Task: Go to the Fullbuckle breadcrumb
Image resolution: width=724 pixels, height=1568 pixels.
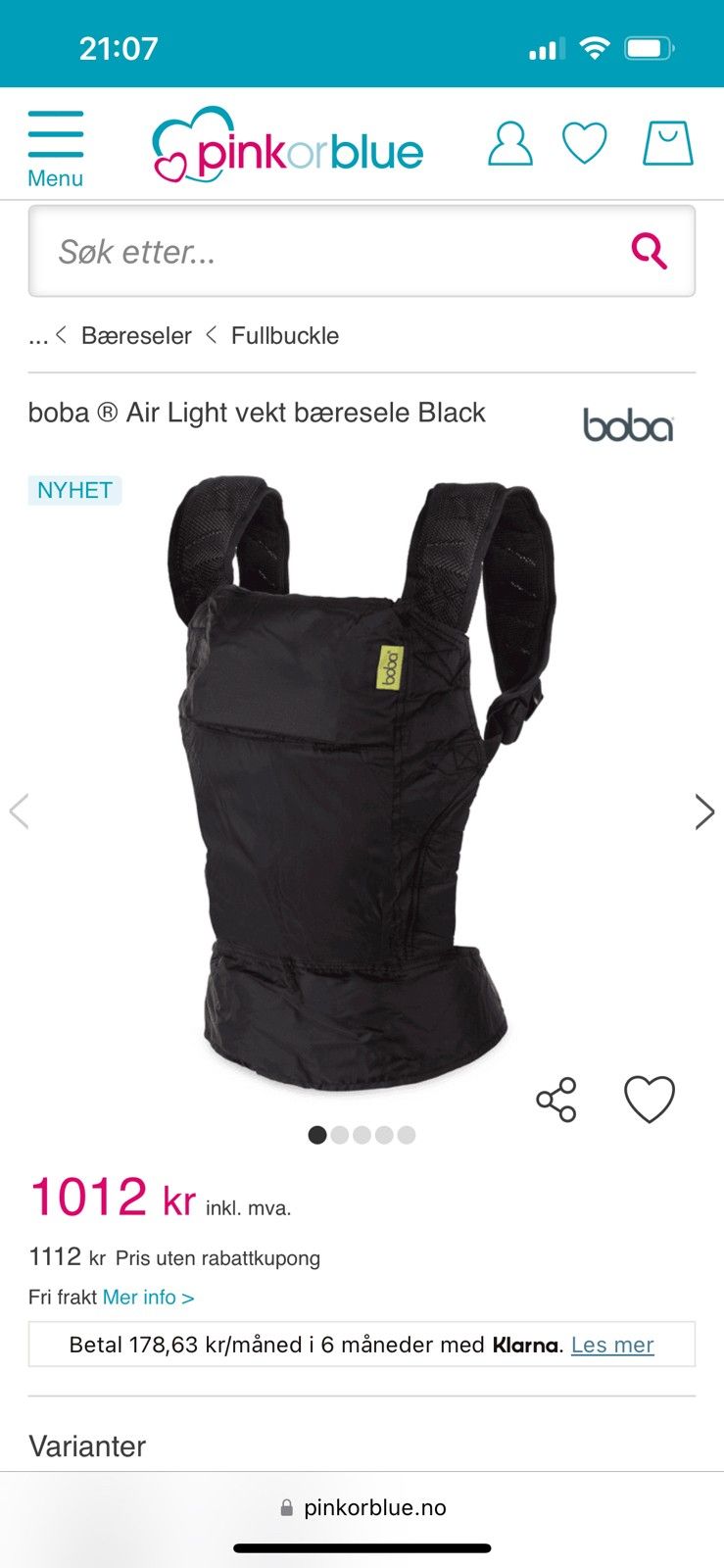Action: 284,335
